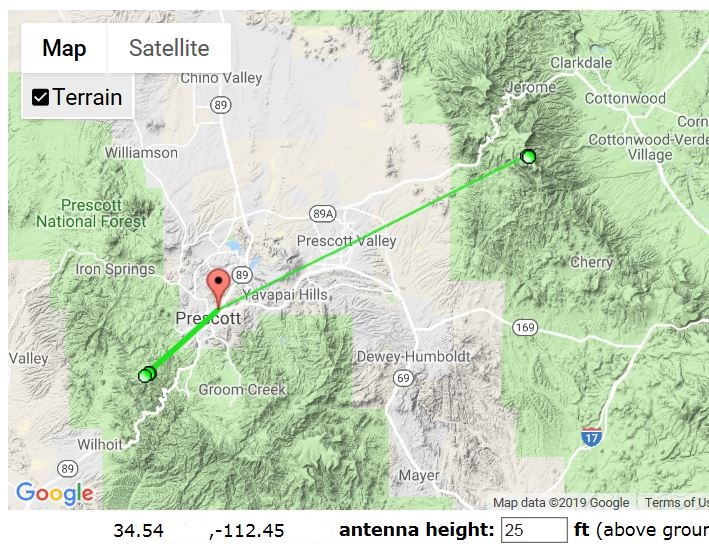The image size is (709, 550).
Task: Switch to the Map view
Action: point(64,48)
